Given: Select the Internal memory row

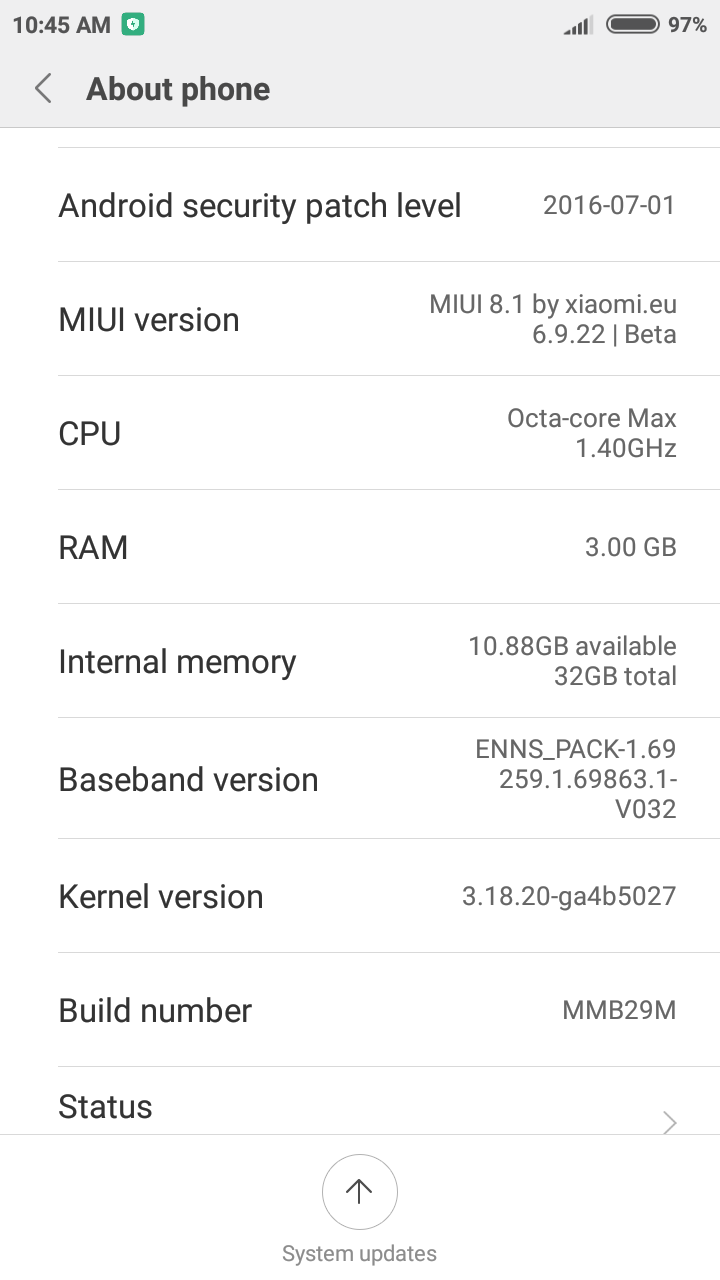Looking at the screenshot, I should click(x=360, y=661).
